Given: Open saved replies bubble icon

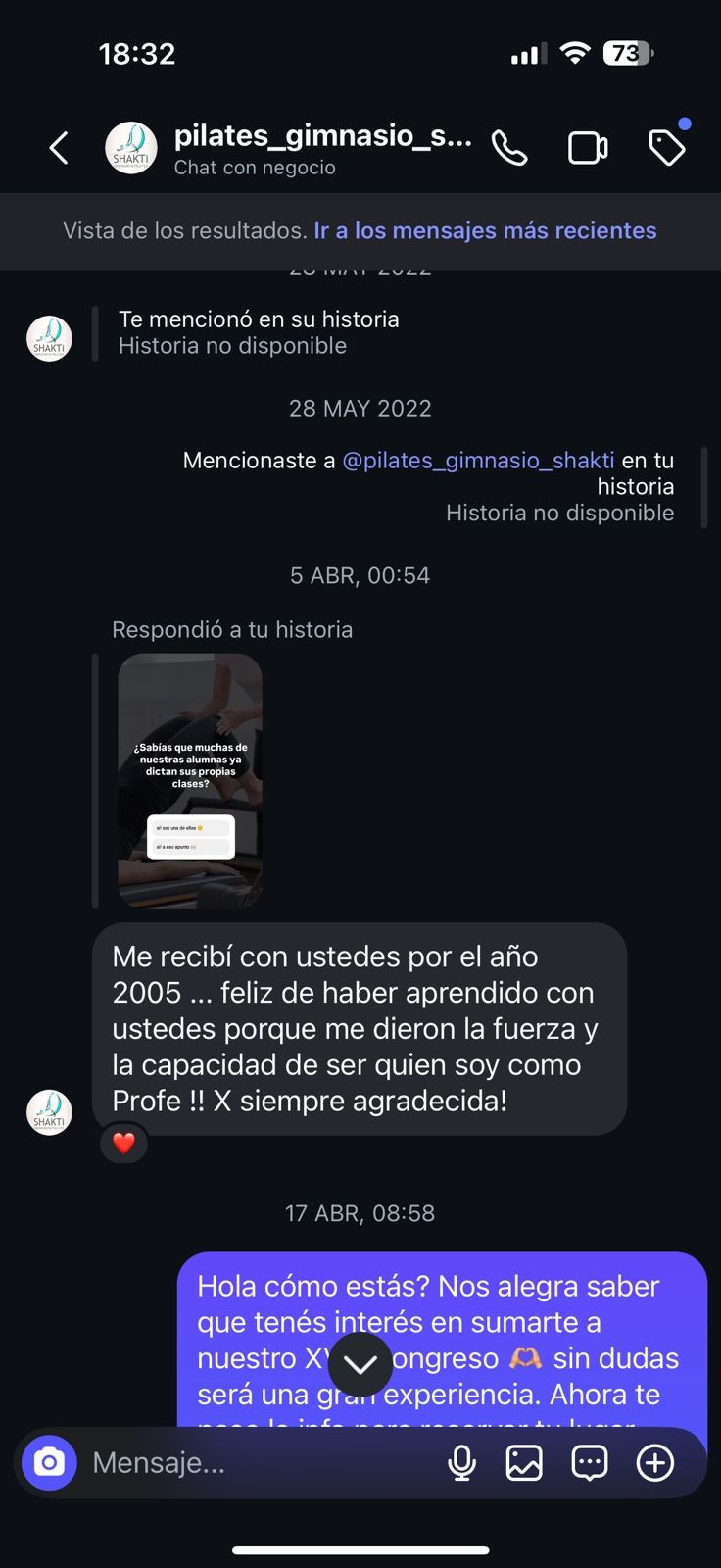Looking at the screenshot, I should pos(590,1463).
